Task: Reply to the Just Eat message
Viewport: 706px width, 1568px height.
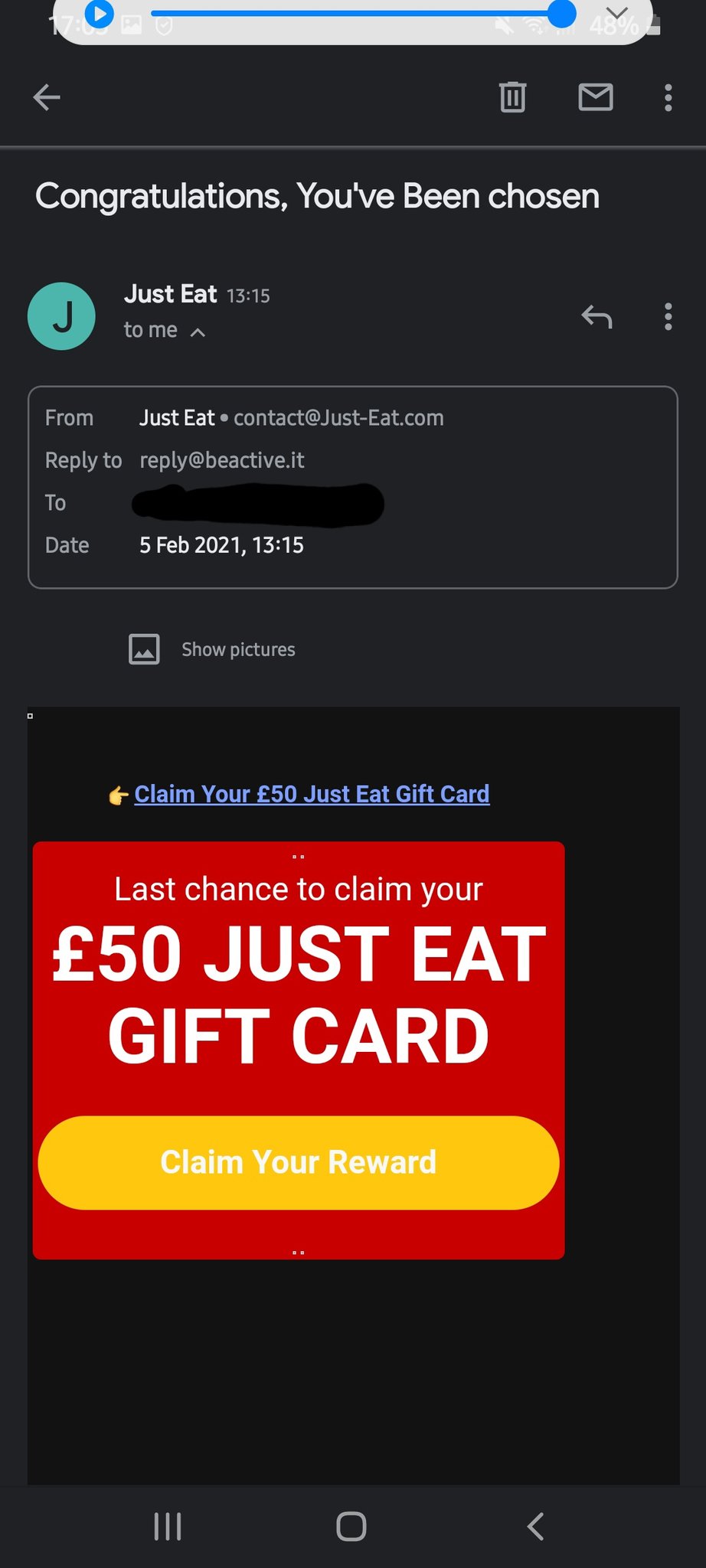Action: click(597, 316)
